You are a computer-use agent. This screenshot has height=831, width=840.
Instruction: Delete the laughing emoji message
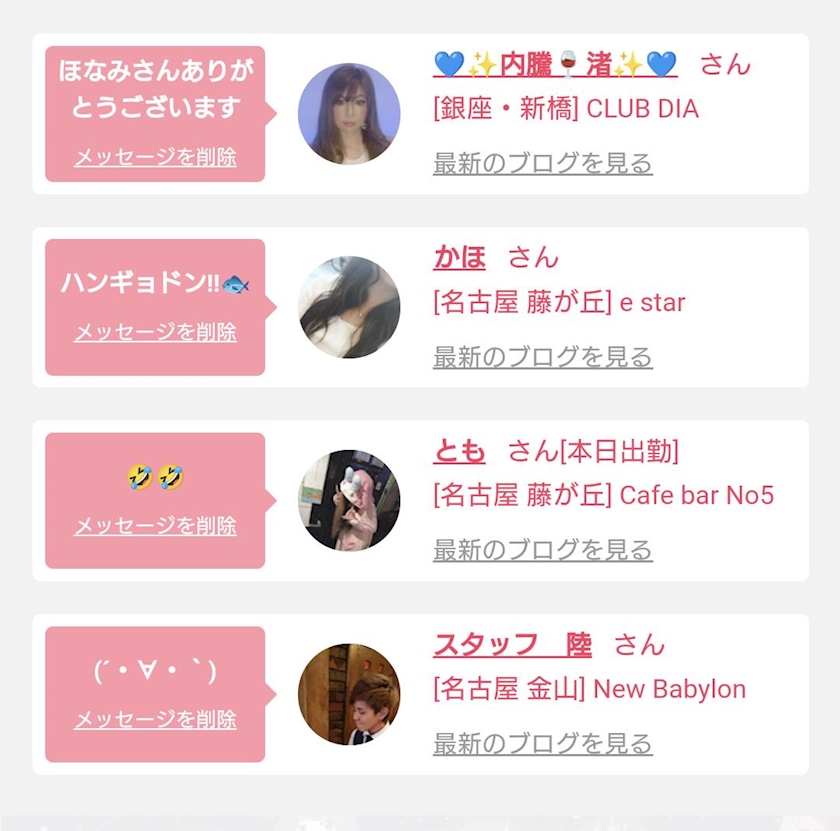point(155,525)
